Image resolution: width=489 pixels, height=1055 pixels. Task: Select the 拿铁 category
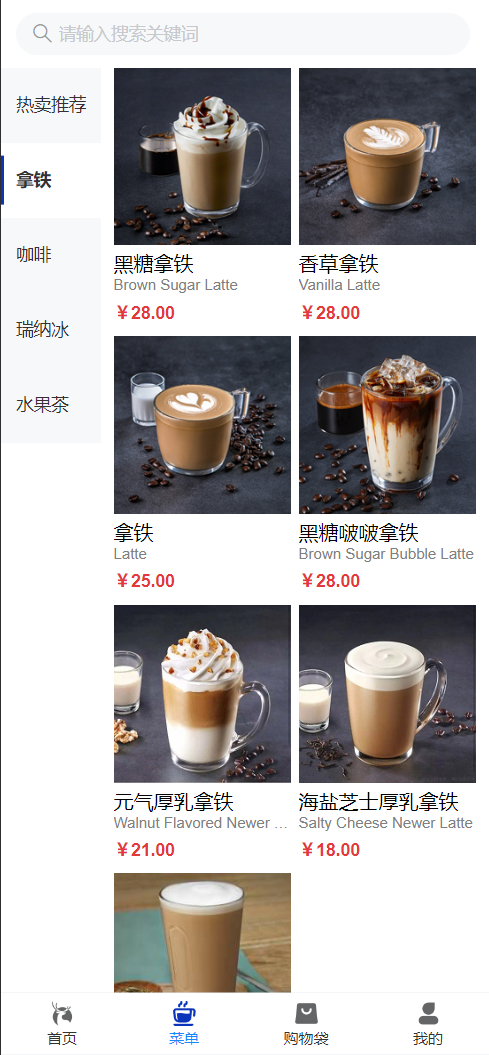click(x=51, y=180)
